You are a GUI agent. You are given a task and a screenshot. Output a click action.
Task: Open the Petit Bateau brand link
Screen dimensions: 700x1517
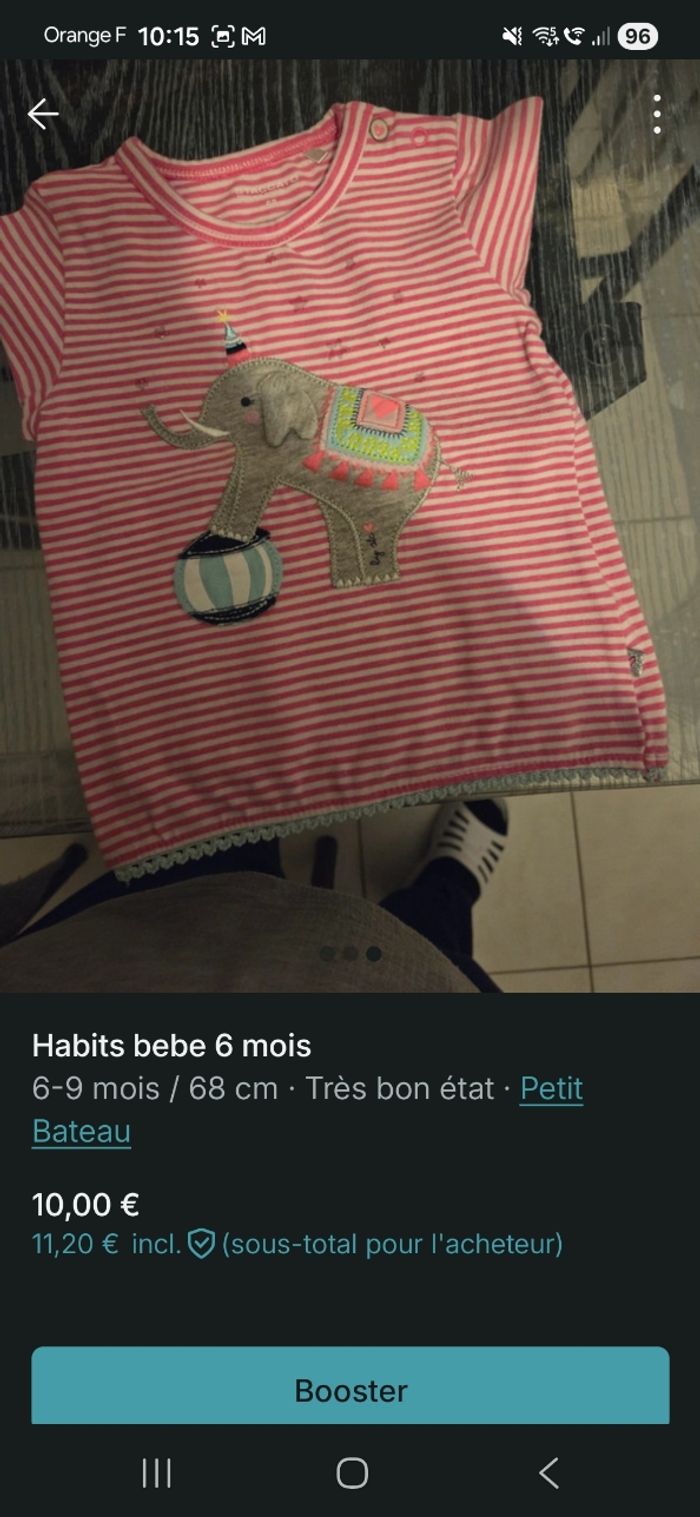coord(551,1088)
